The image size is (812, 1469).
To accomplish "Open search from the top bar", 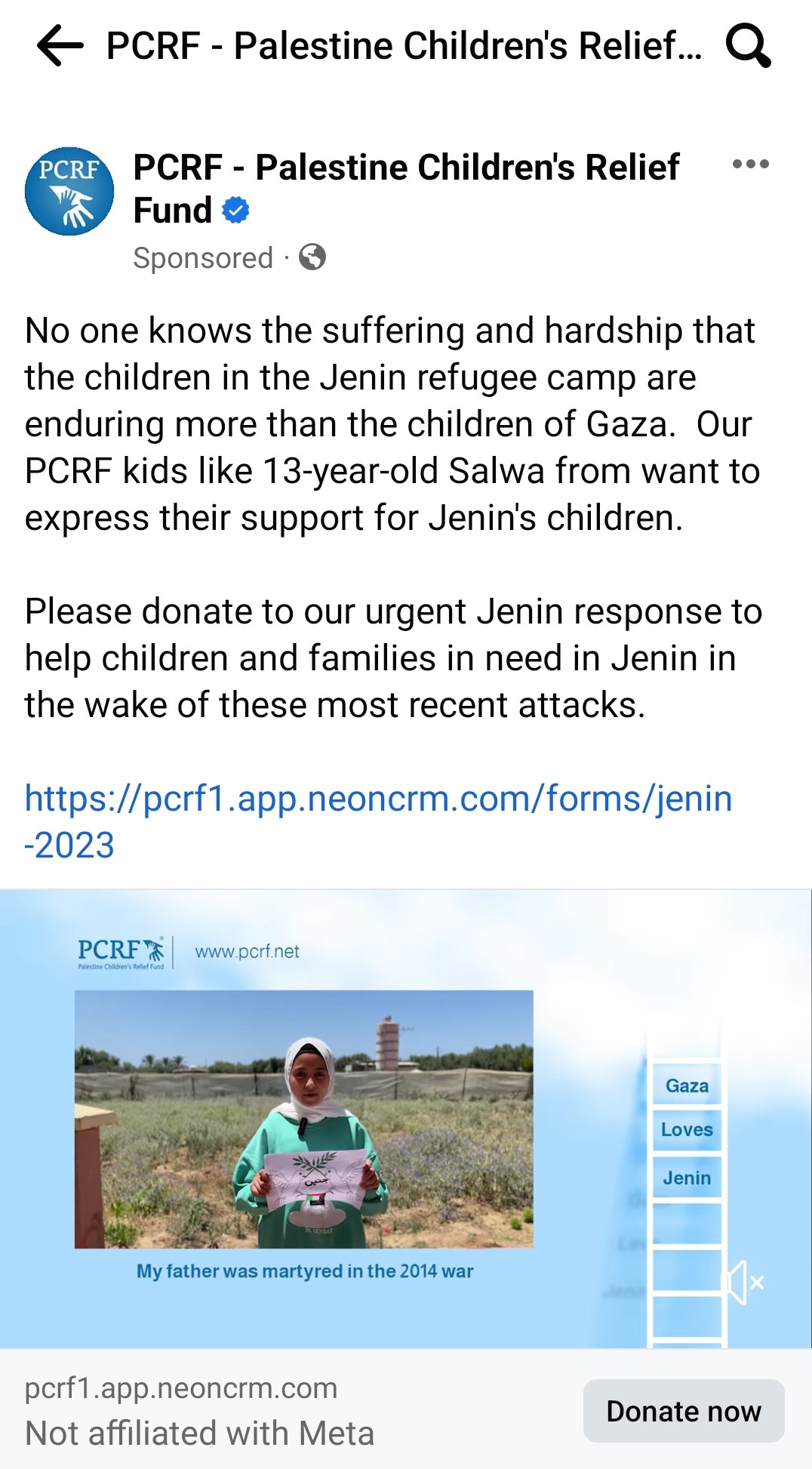I will 747,46.
